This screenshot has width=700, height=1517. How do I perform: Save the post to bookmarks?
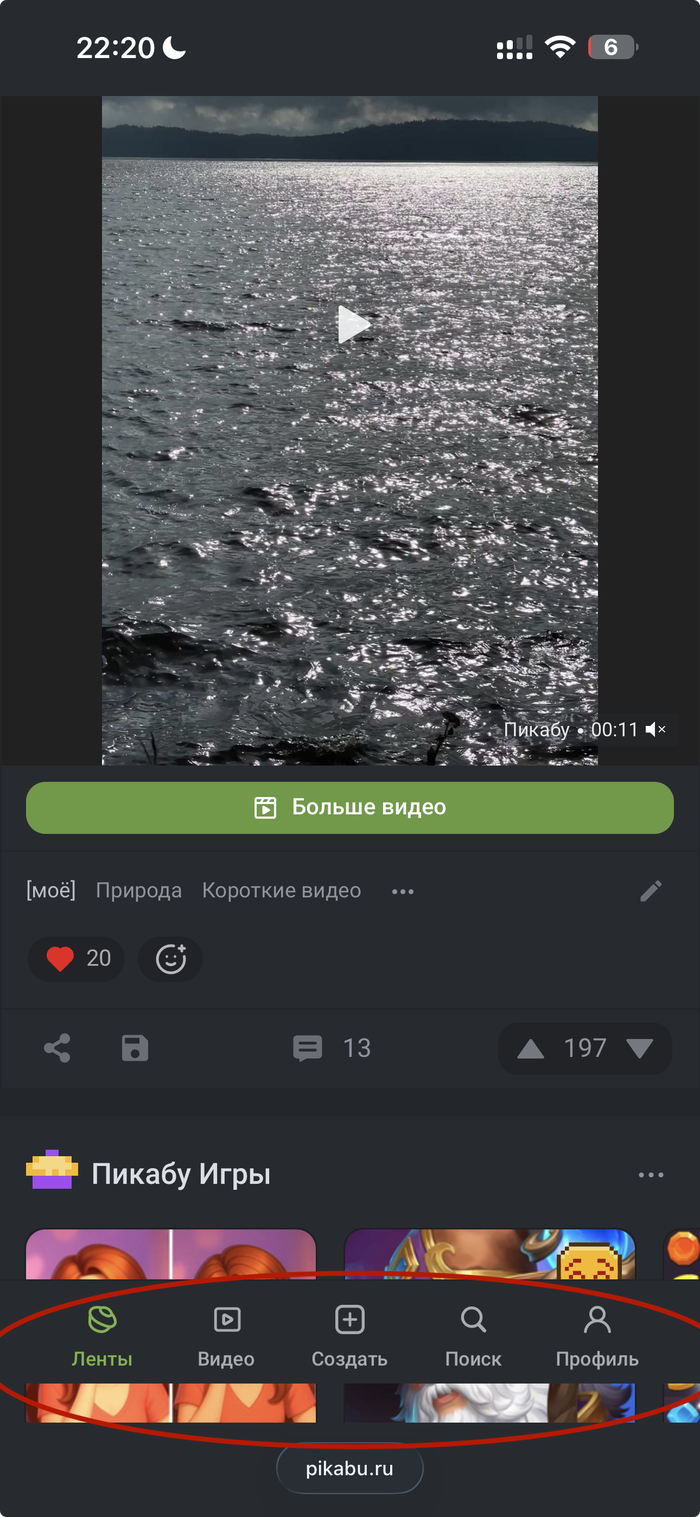tap(135, 1048)
